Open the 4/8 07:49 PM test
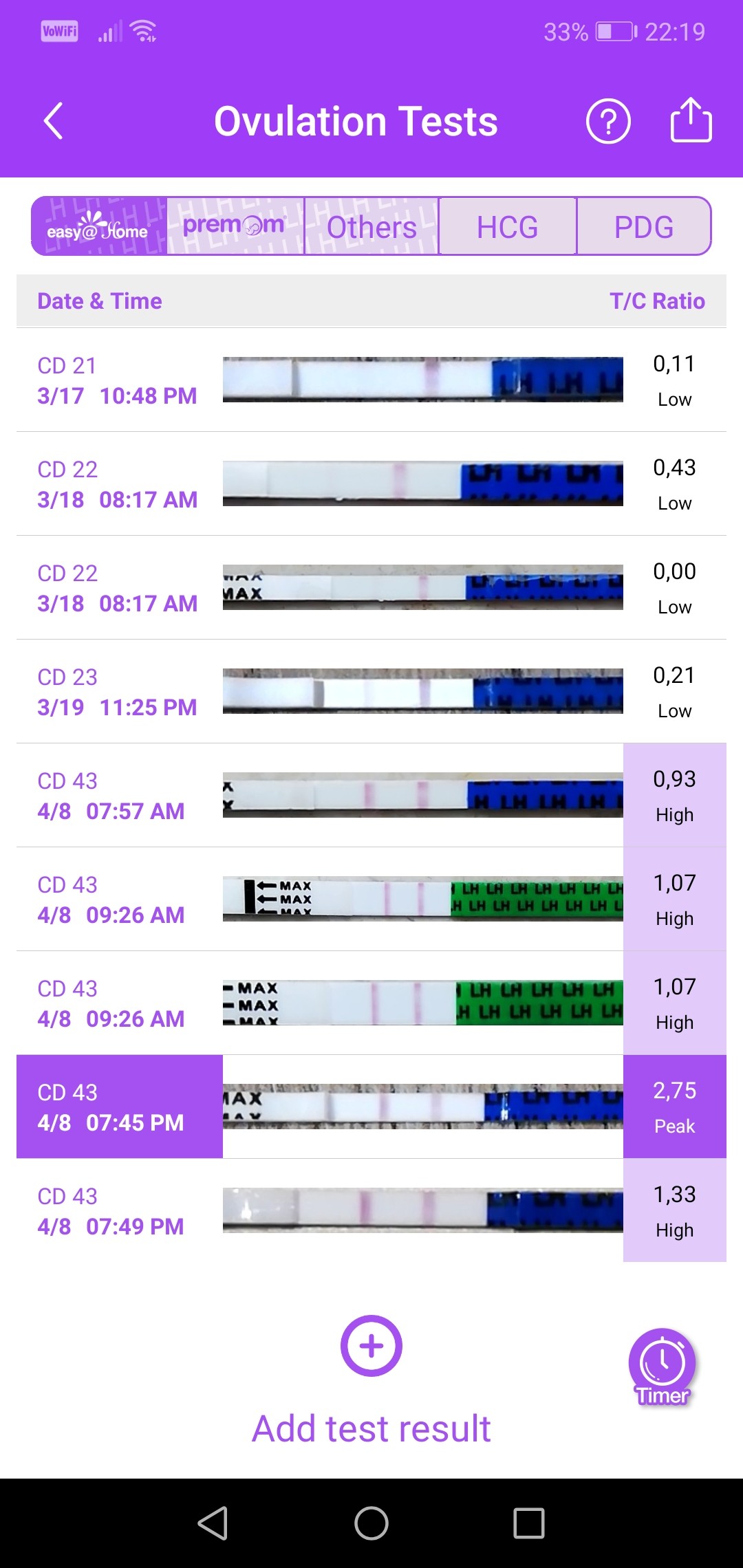 pos(371,1210)
